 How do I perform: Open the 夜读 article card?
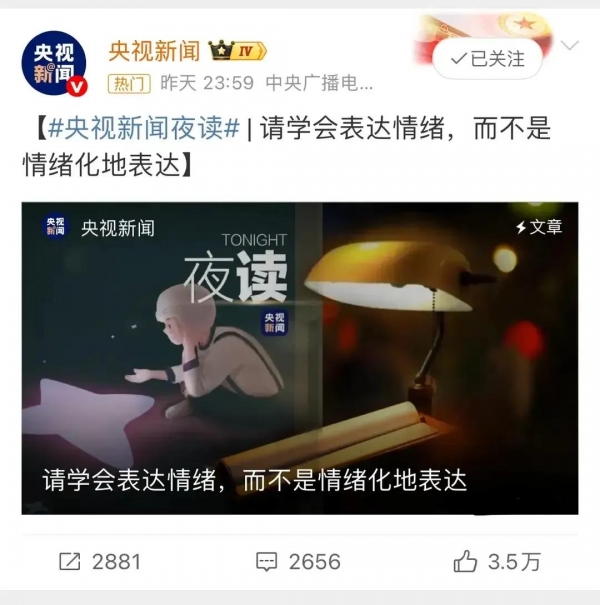click(x=300, y=357)
